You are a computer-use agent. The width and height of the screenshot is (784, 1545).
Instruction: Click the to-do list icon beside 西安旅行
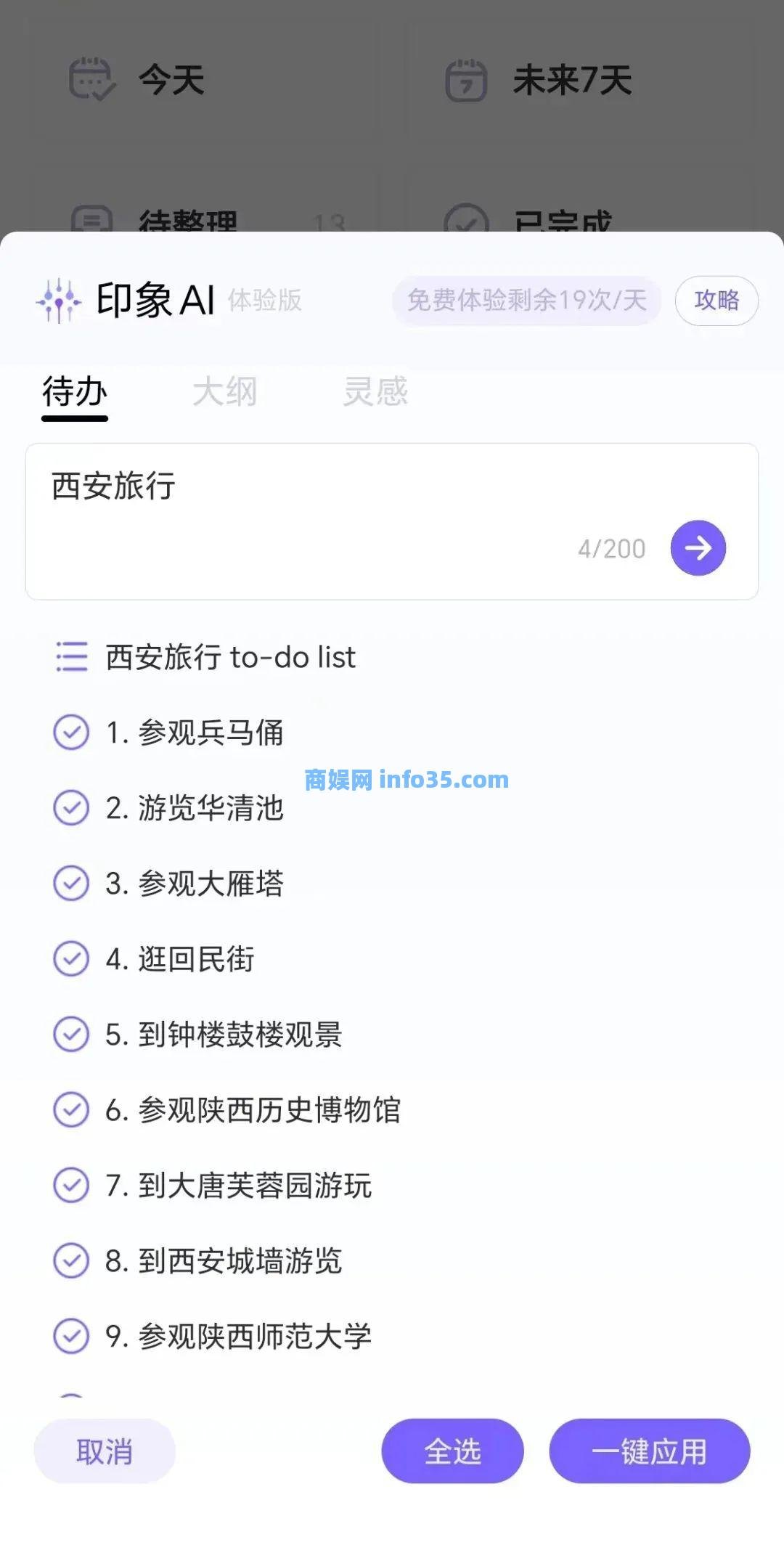pyautogui.click(x=69, y=658)
